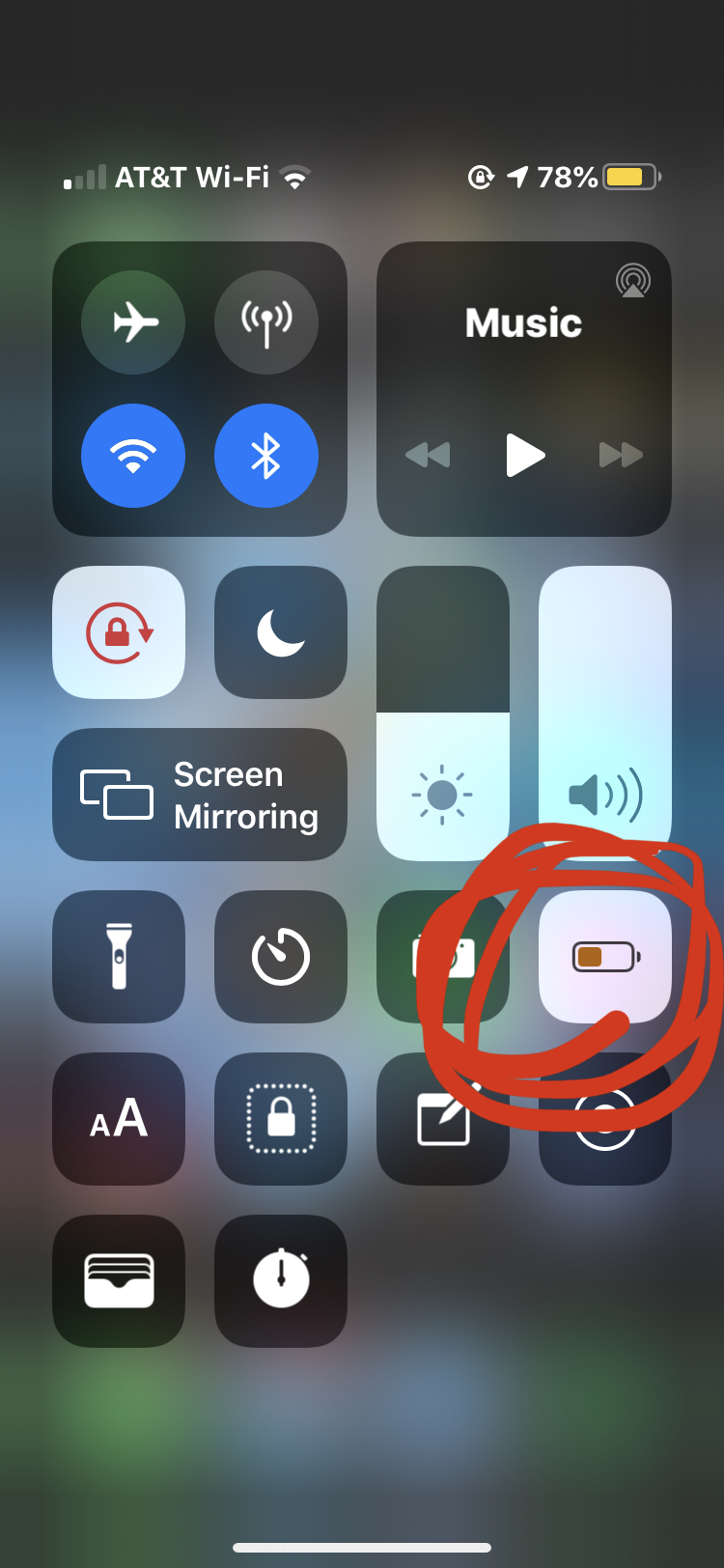
Task: Toggle Low Power Mode battery button
Action: 605,957
